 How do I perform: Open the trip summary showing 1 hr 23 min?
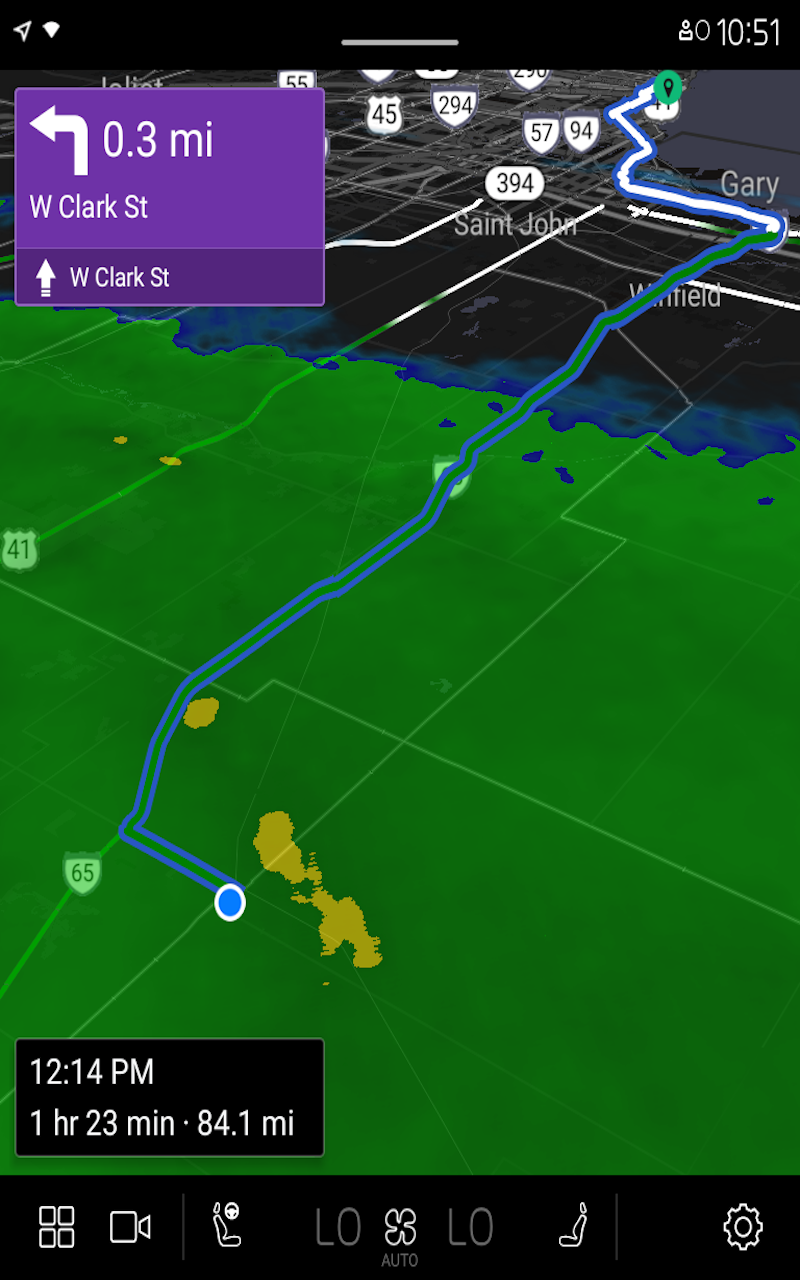pyautogui.click(x=170, y=1097)
